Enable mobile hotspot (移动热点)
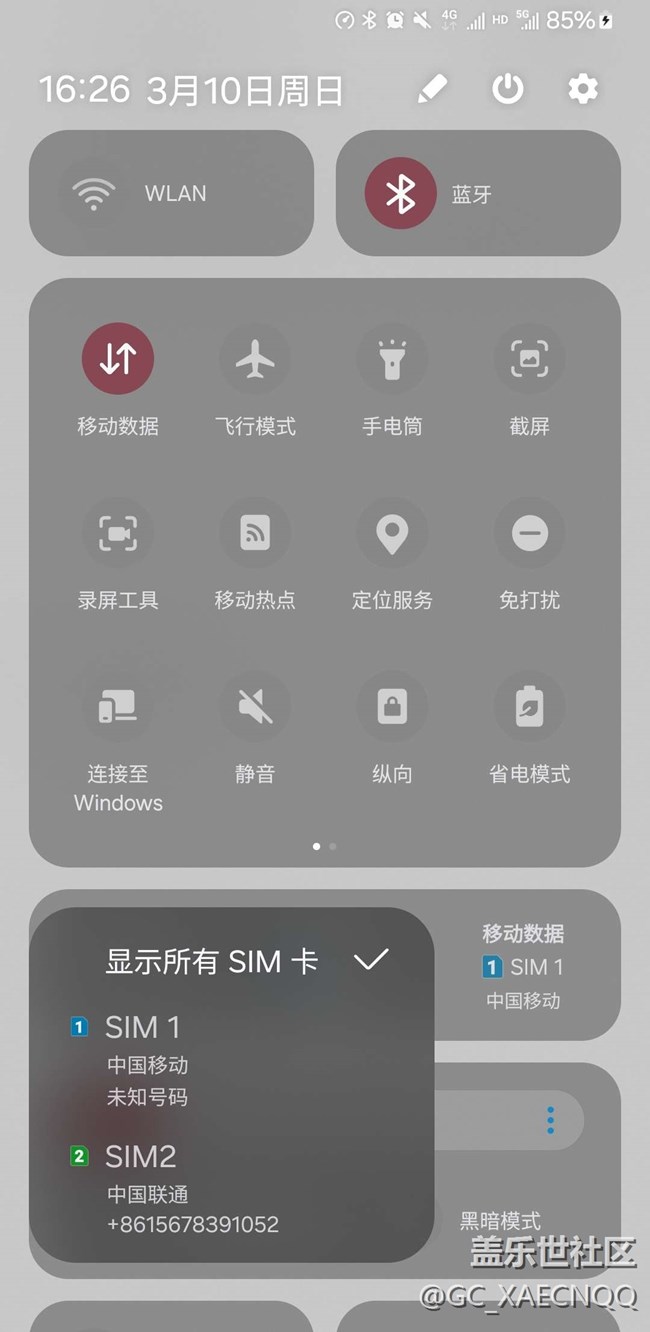Image resolution: width=650 pixels, height=1332 pixels. [x=255, y=534]
